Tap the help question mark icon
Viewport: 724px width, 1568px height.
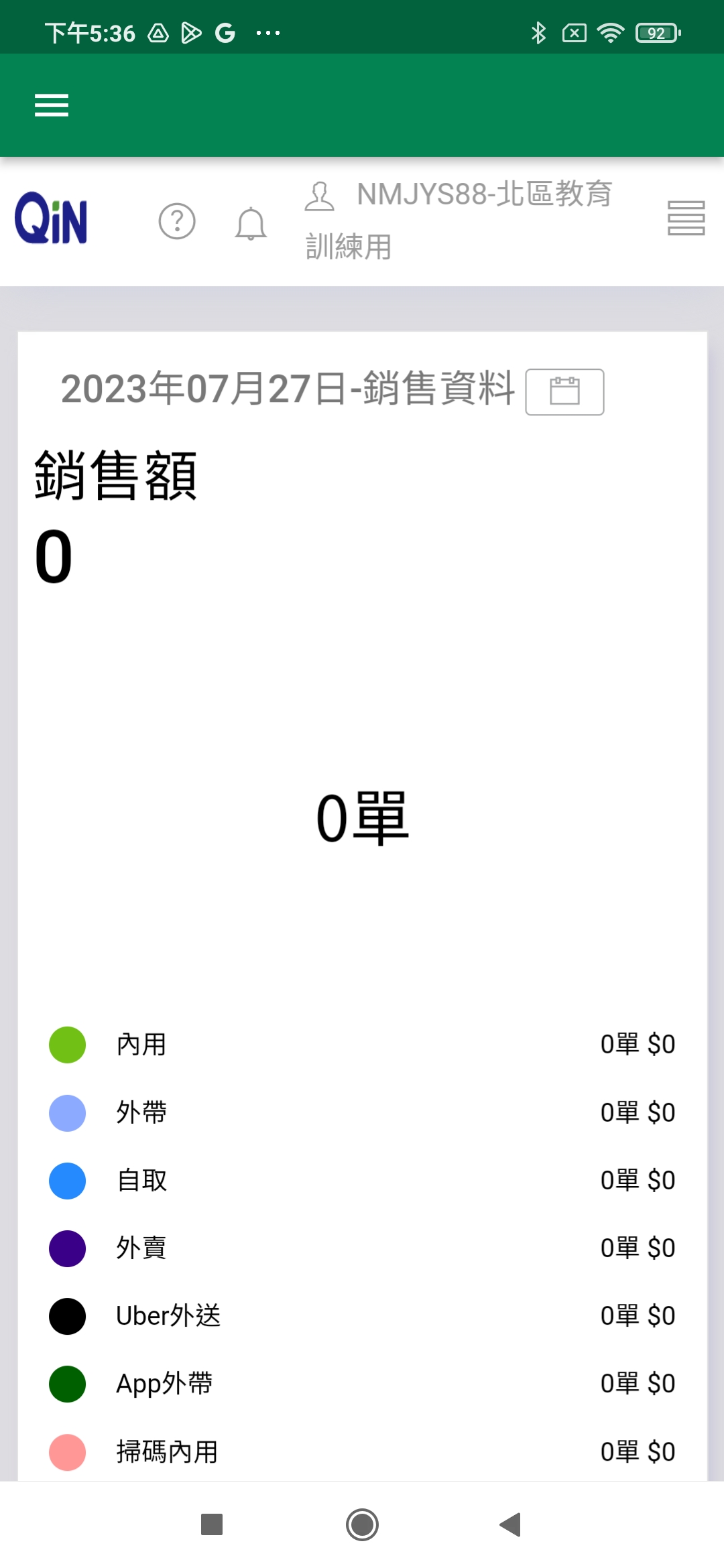click(177, 221)
